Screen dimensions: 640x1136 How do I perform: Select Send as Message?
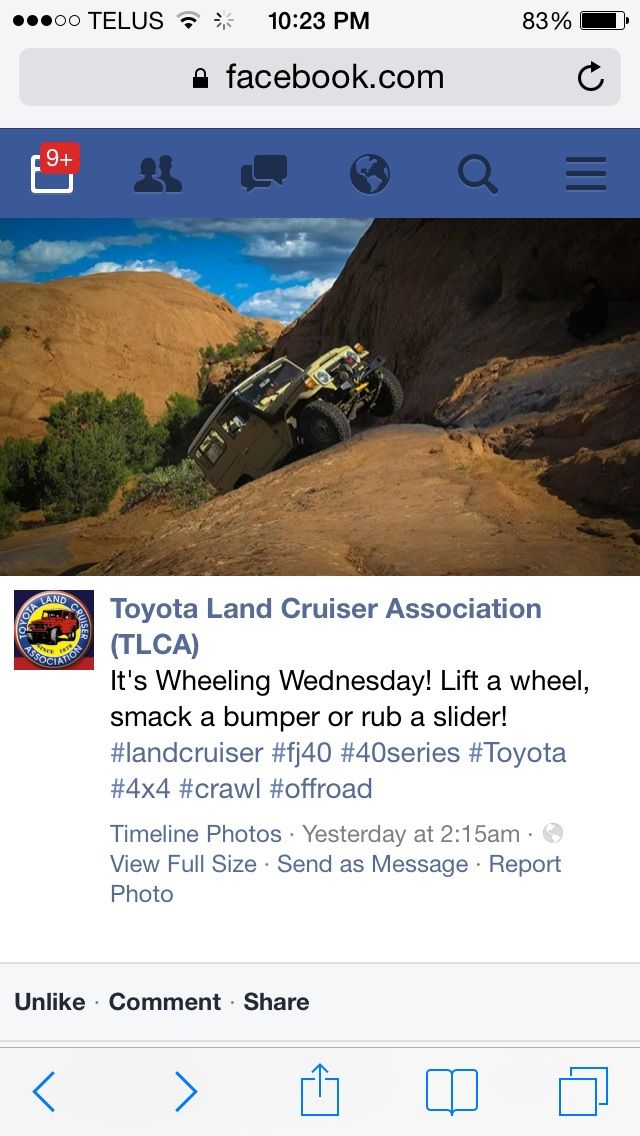pyautogui.click(x=372, y=864)
